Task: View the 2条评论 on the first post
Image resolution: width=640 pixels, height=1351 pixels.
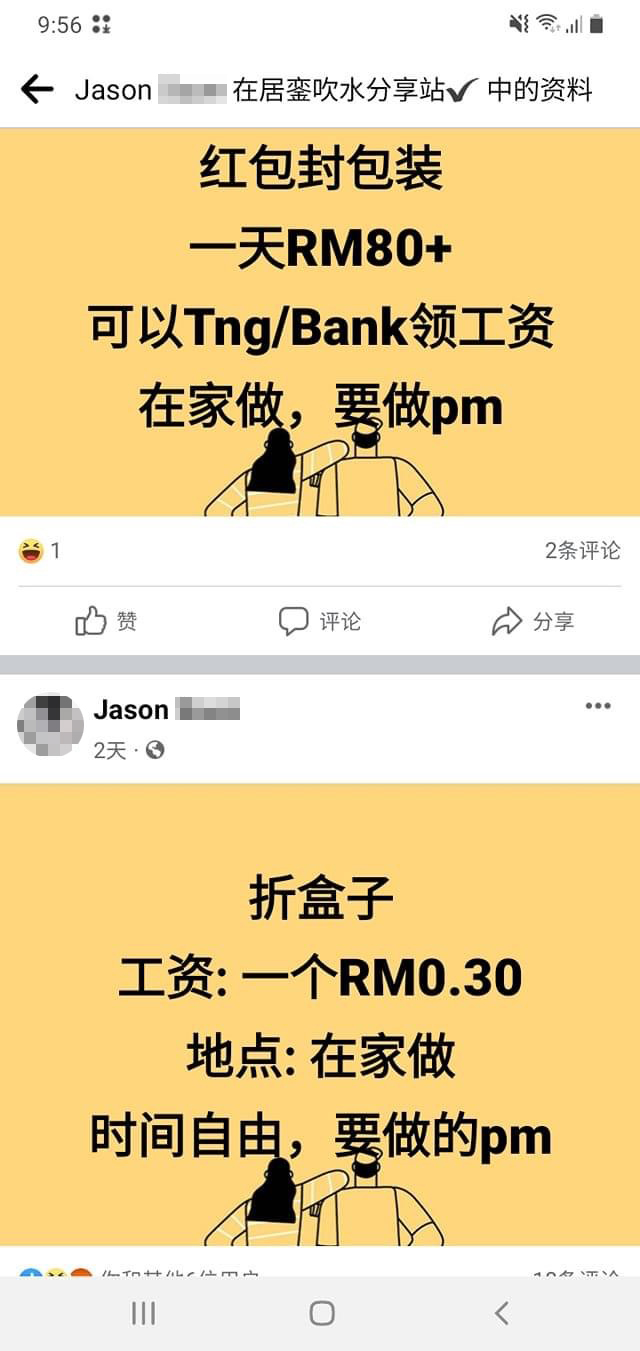Action: click(582, 550)
